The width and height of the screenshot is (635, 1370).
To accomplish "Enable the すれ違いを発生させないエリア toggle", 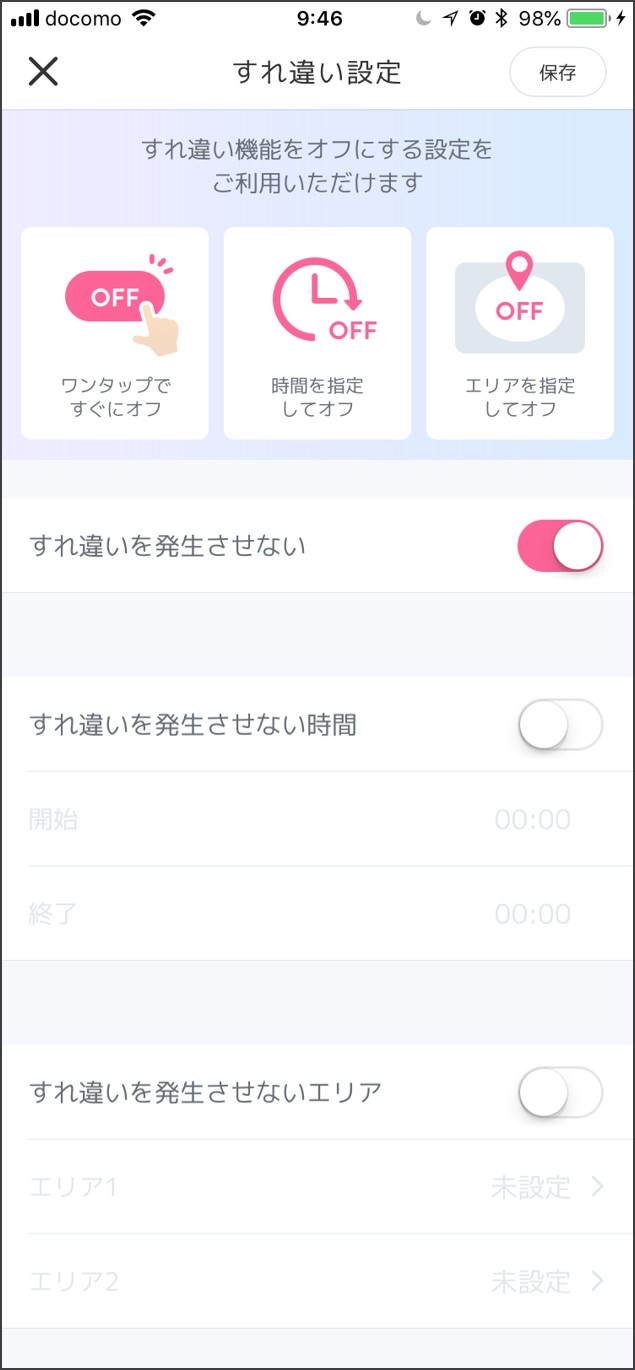I will 560,1092.
